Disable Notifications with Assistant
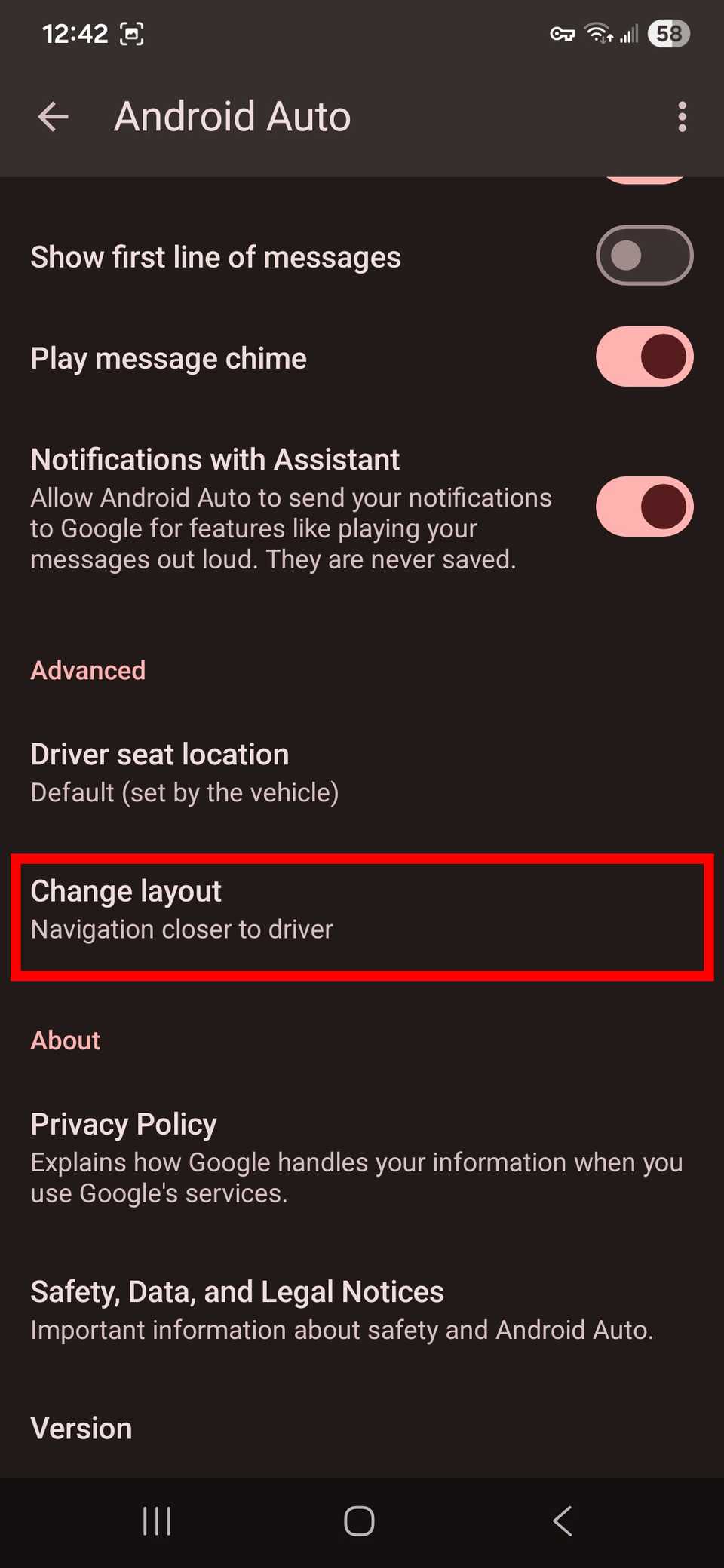The image size is (724, 1568). 644,507
